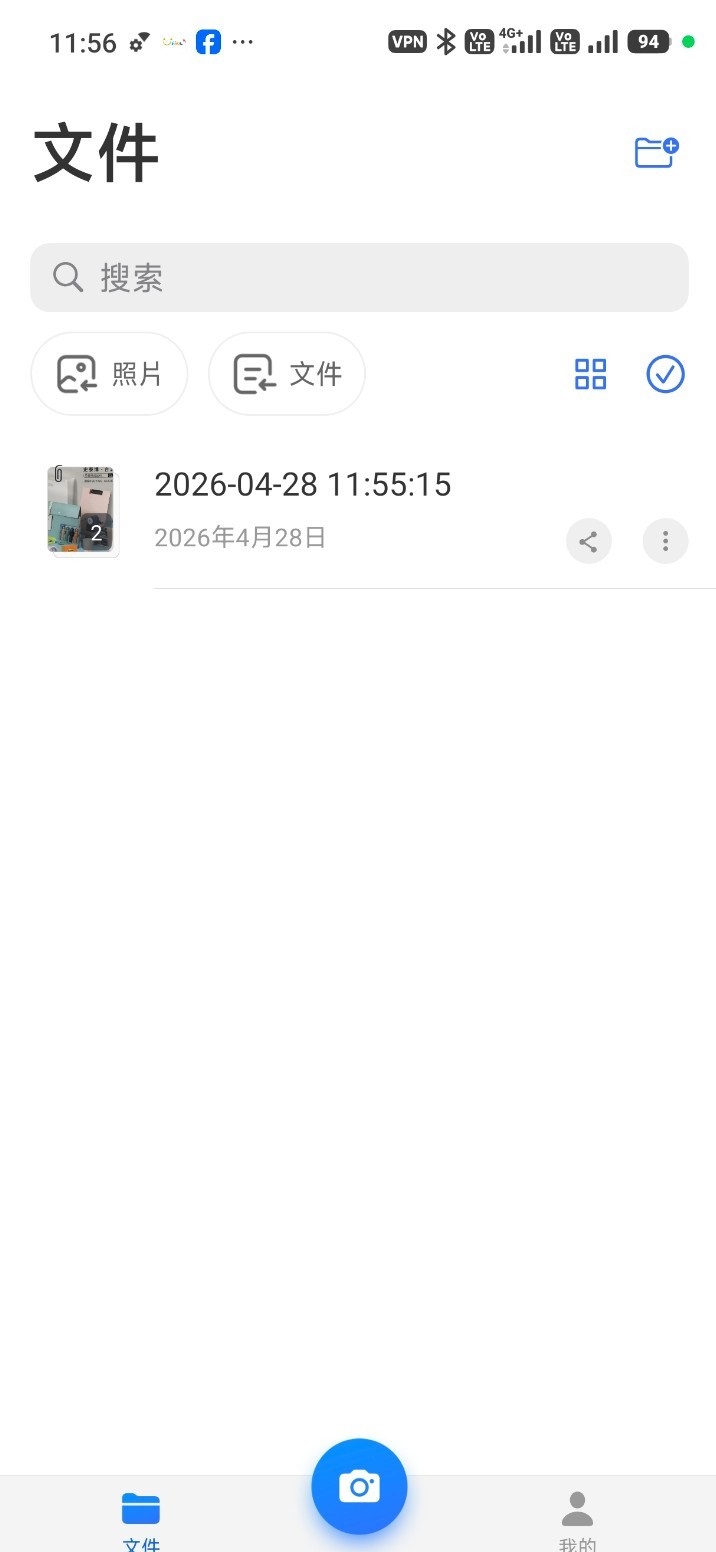This screenshot has height=1552, width=716.
Task: Open the 搜索 search box
Action: tap(359, 277)
